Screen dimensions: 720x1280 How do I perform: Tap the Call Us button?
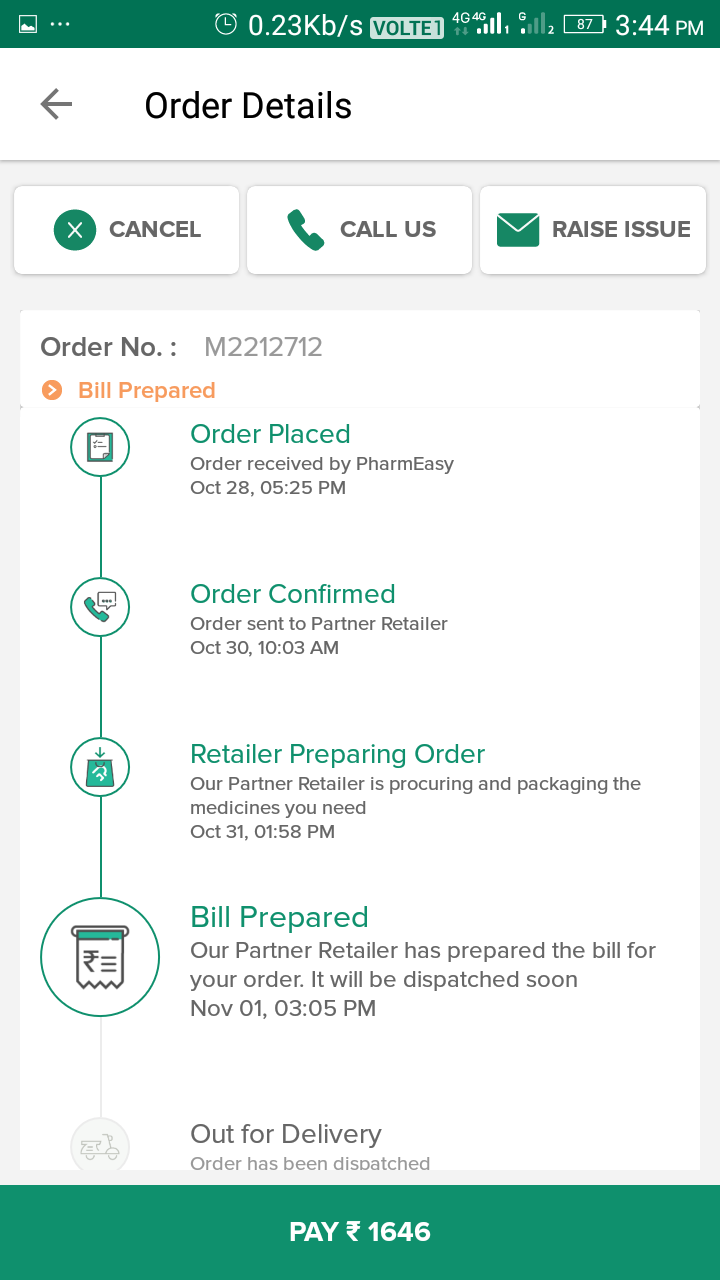[360, 230]
